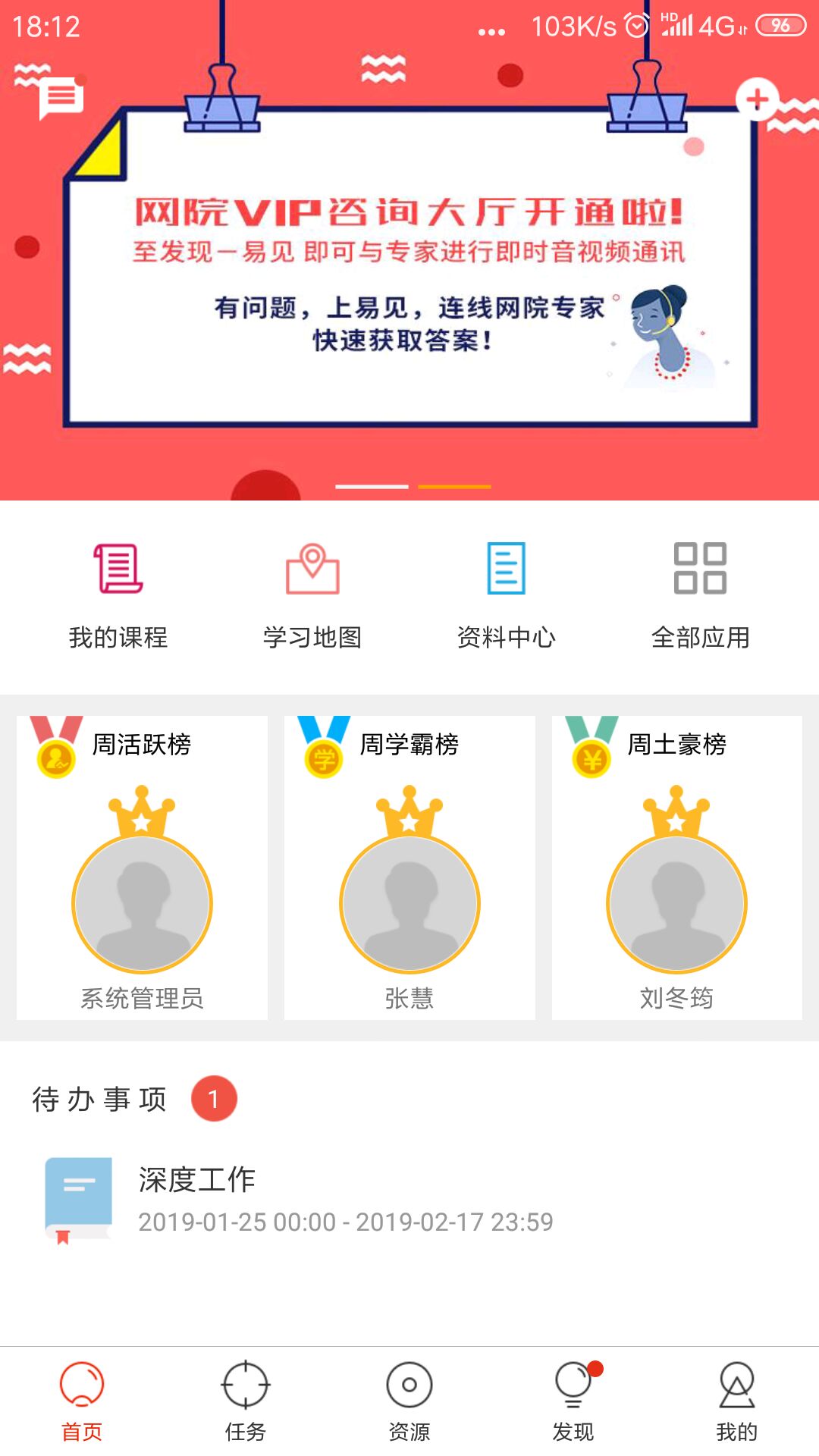Open the messages icon at top left

61,98
